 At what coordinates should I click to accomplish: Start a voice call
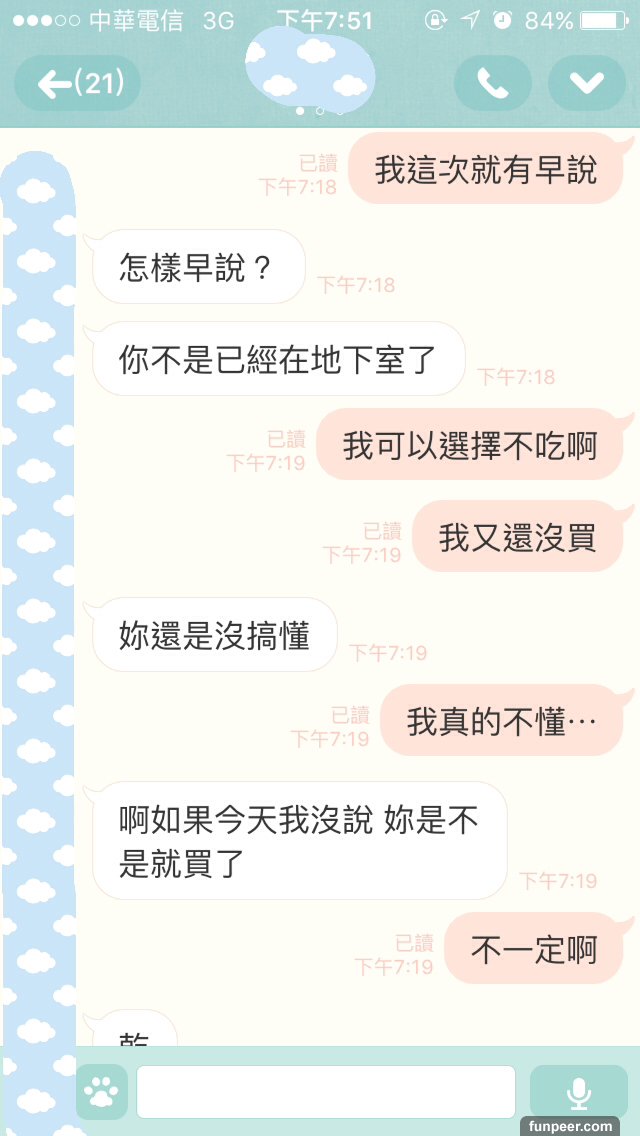[492, 84]
